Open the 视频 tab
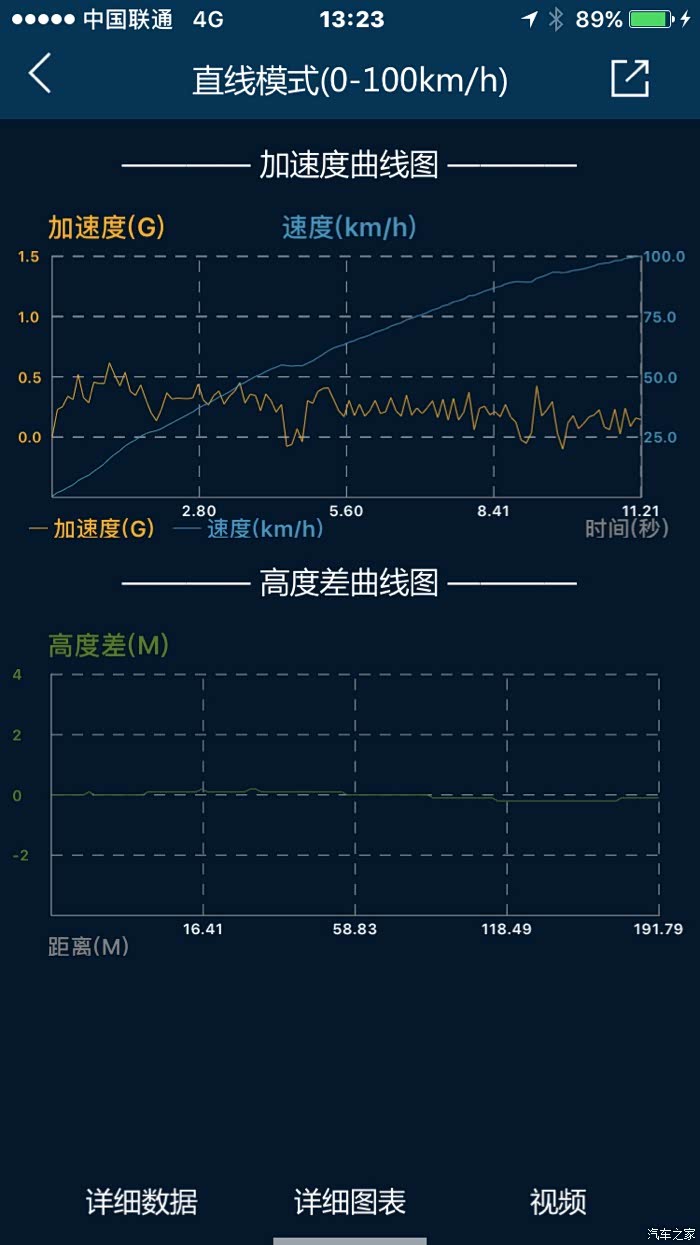 (x=558, y=1201)
